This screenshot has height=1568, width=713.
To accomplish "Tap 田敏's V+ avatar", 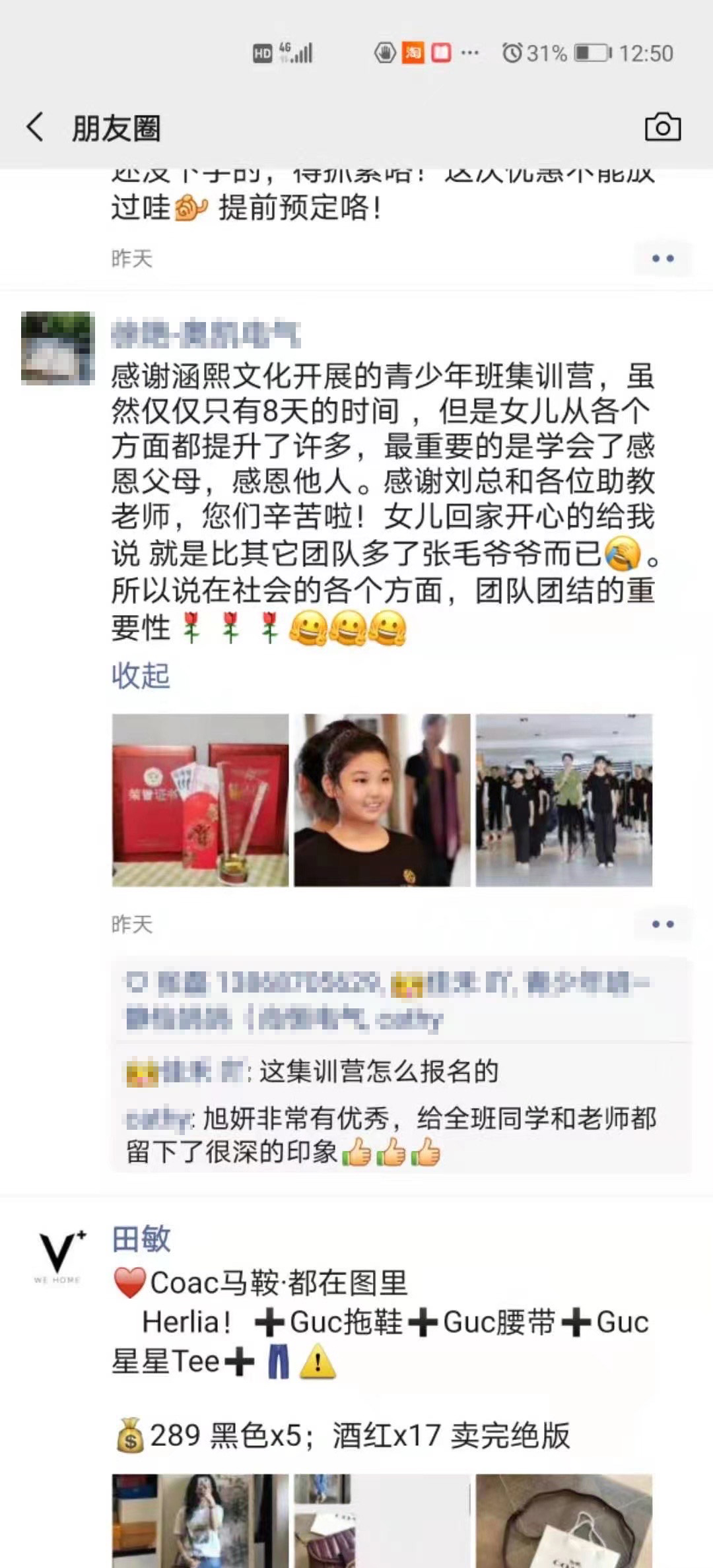I will [x=58, y=1256].
